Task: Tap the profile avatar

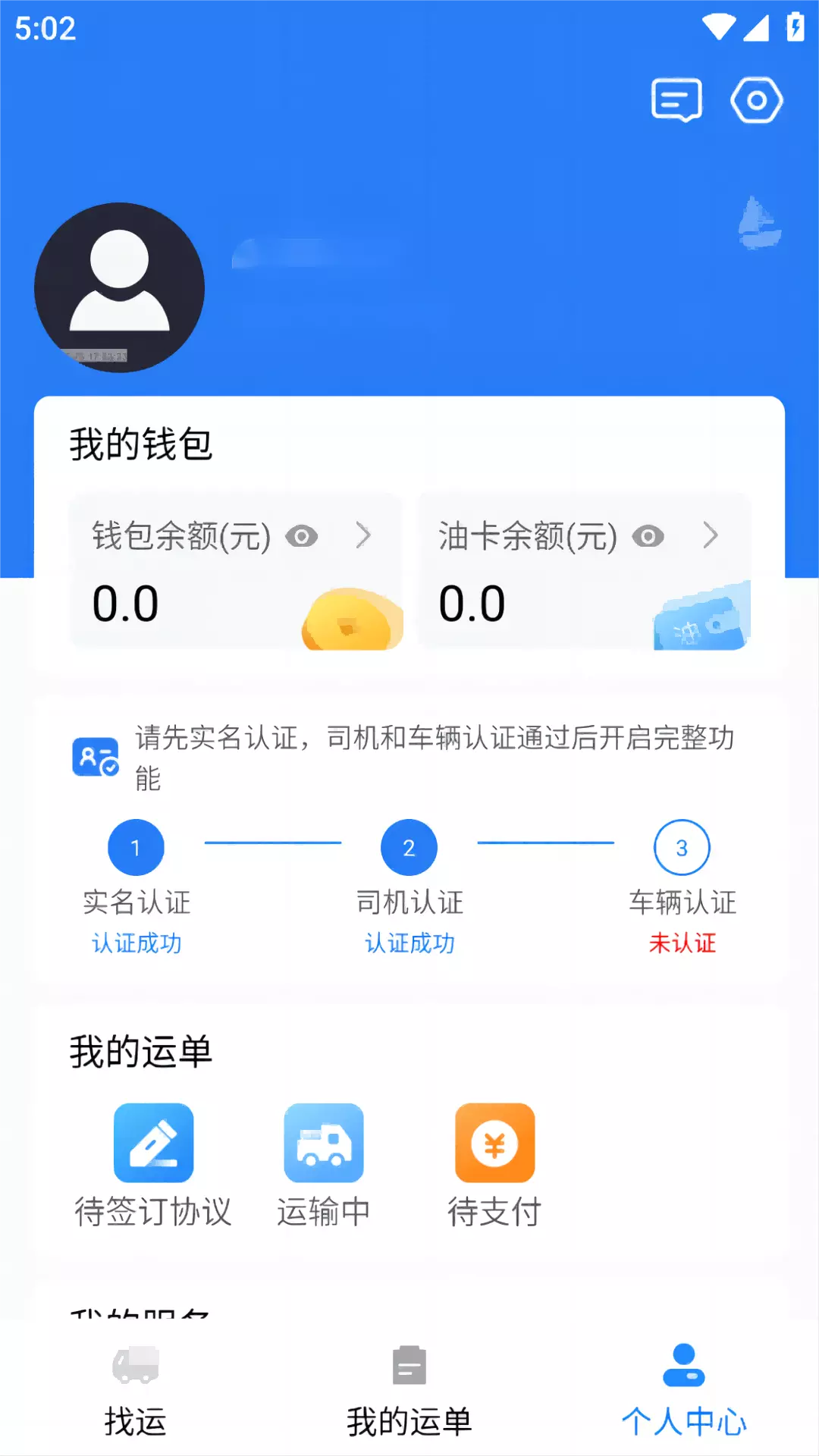Action: [120, 287]
